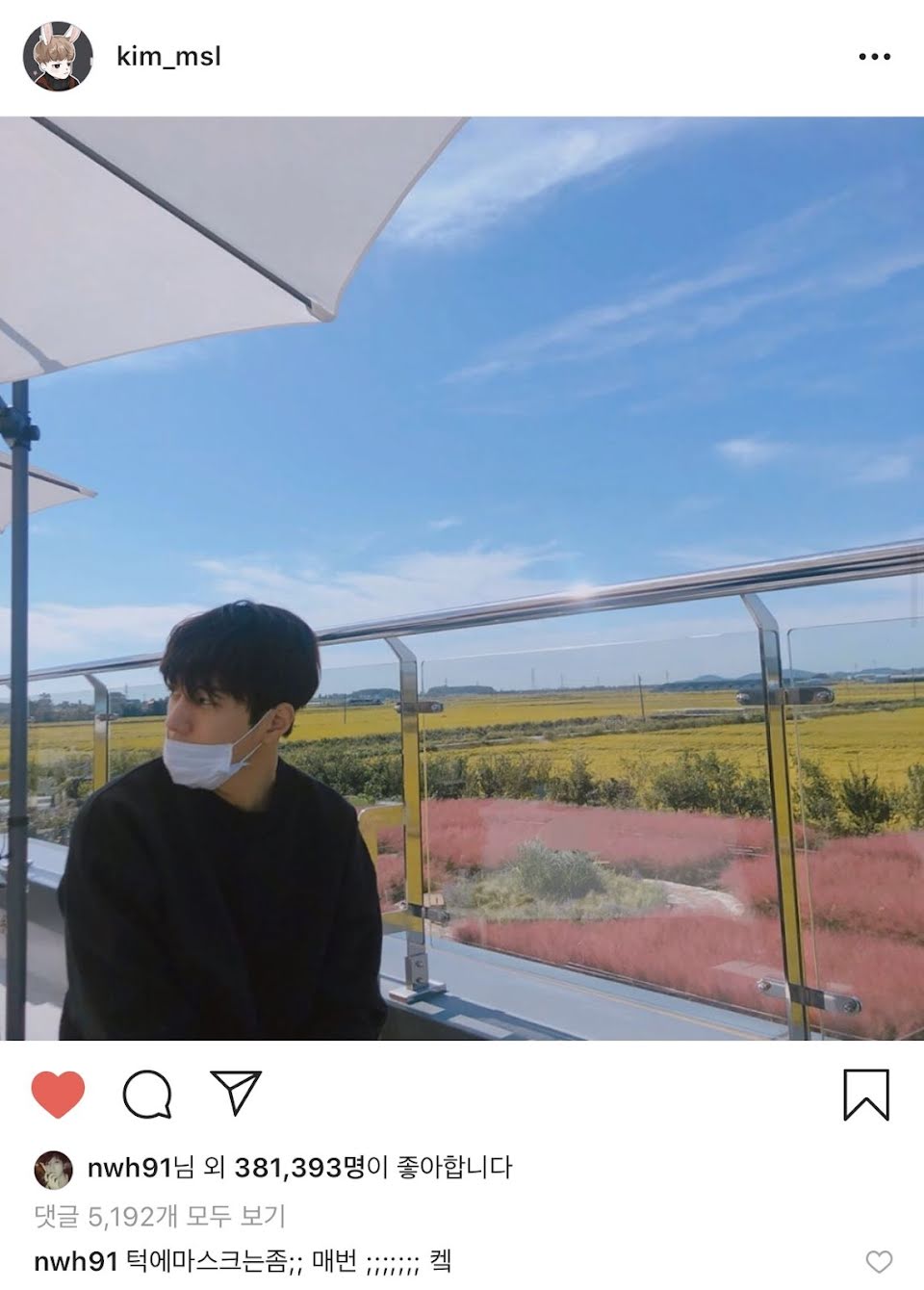Image resolution: width=924 pixels, height=1290 pixels.
Task: Unlike the post with the red heart
Action: [x=58, y=1094]
